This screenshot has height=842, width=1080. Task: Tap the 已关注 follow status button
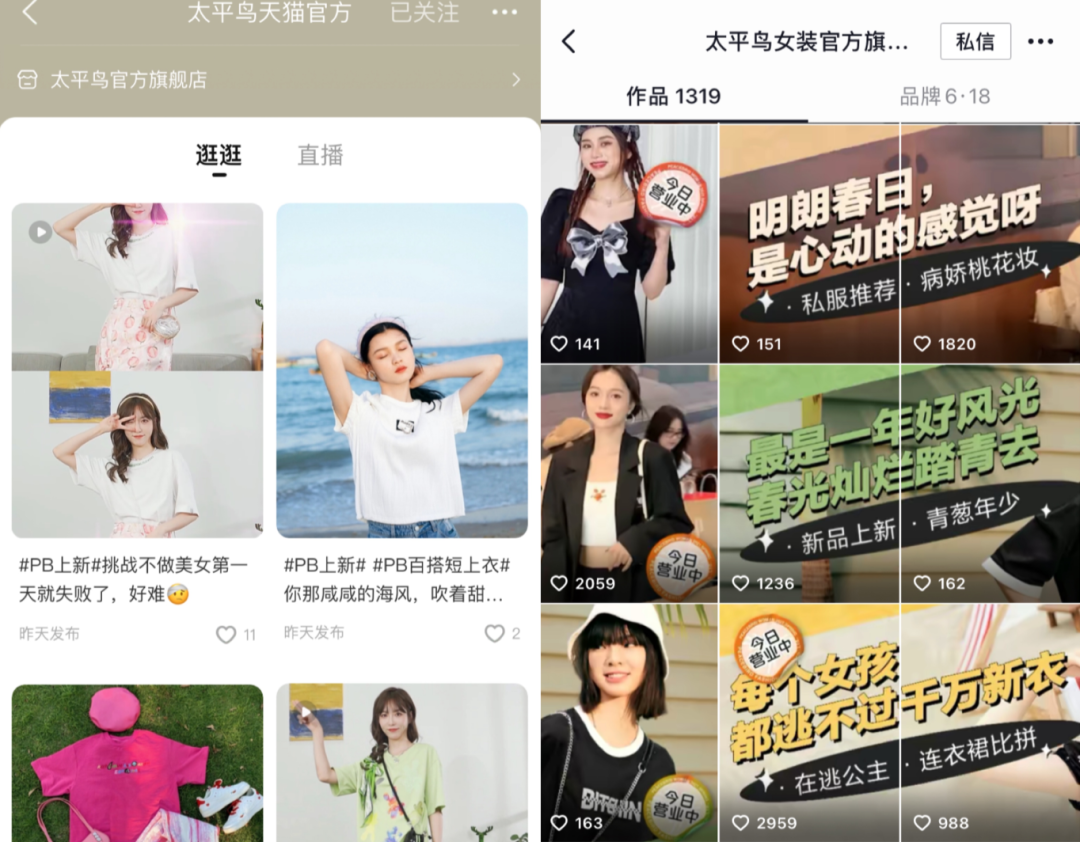(x=424, y=13)
